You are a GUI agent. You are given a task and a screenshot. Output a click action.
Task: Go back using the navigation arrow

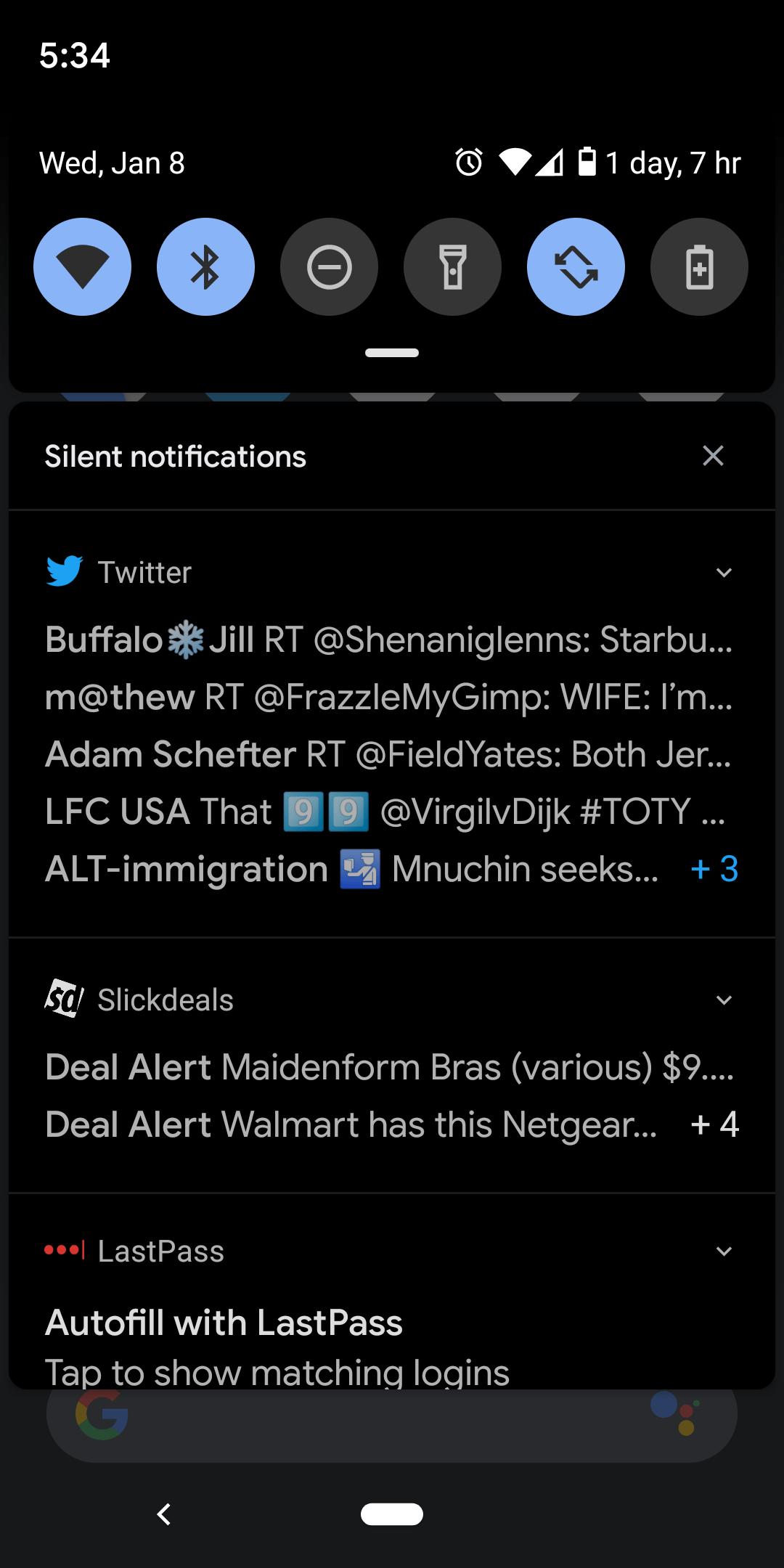point(164,1514)
